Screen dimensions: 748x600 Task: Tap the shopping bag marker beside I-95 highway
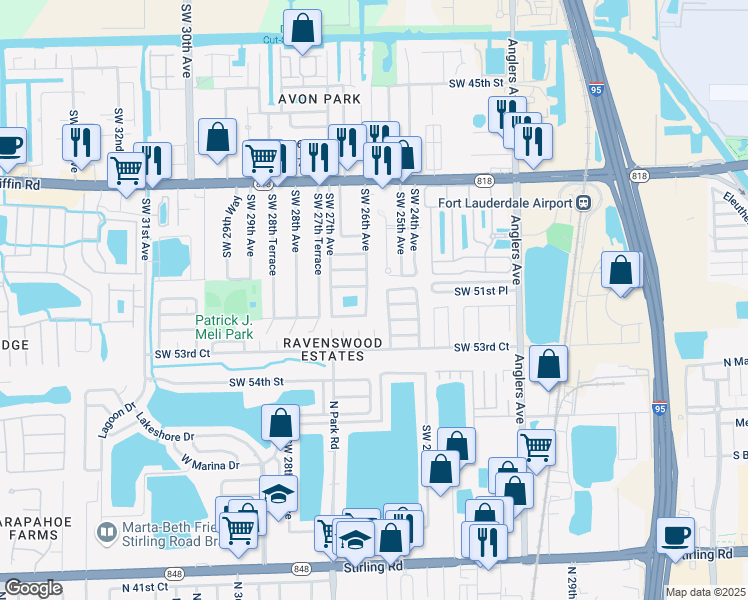pos(621,270)
